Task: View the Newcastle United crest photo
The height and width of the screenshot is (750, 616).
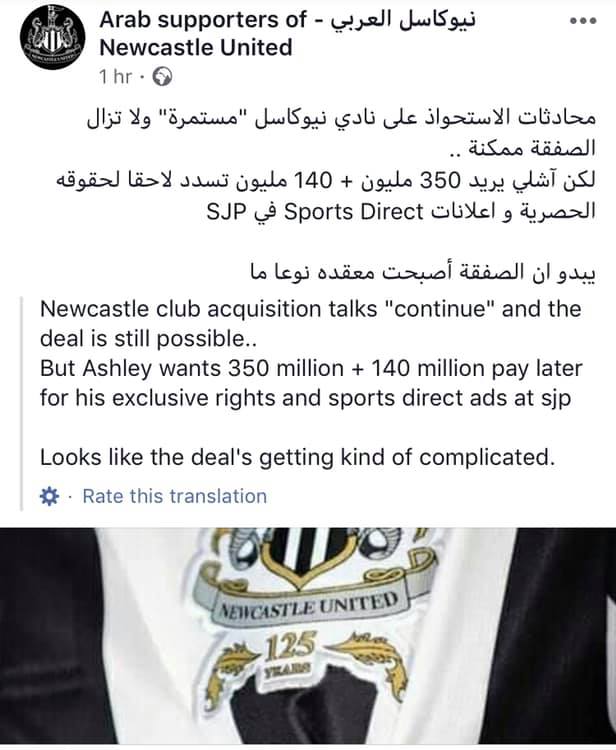Action: point(308,638)
